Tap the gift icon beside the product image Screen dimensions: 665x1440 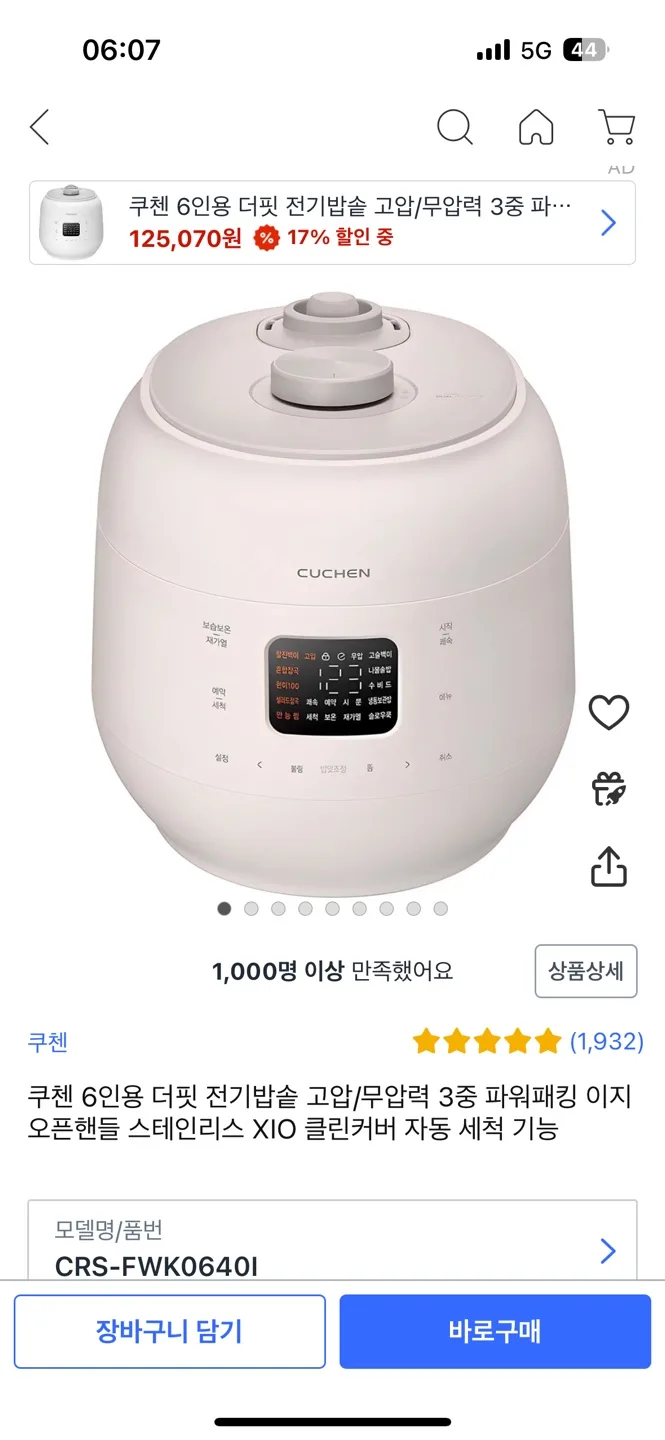coord(608,789)
